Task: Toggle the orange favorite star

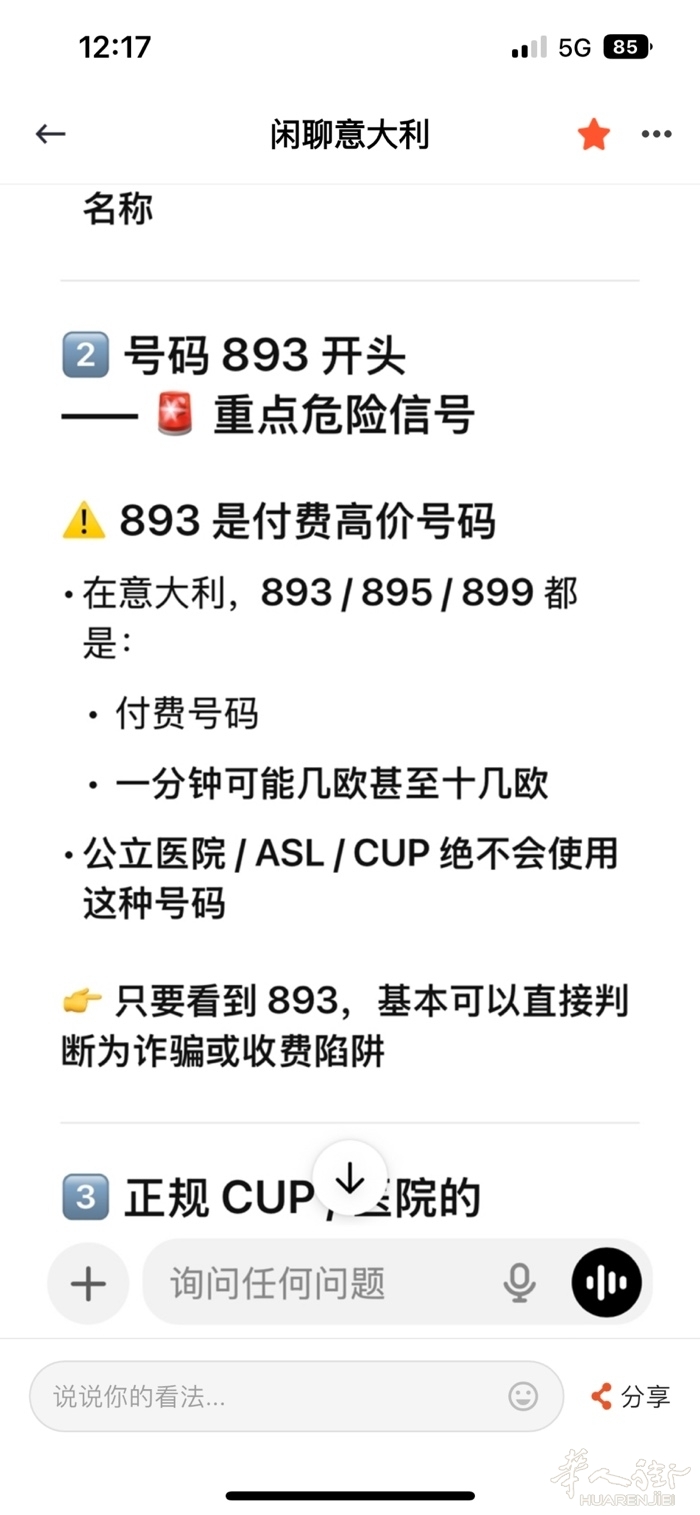Action: click(x=593, y=134)
